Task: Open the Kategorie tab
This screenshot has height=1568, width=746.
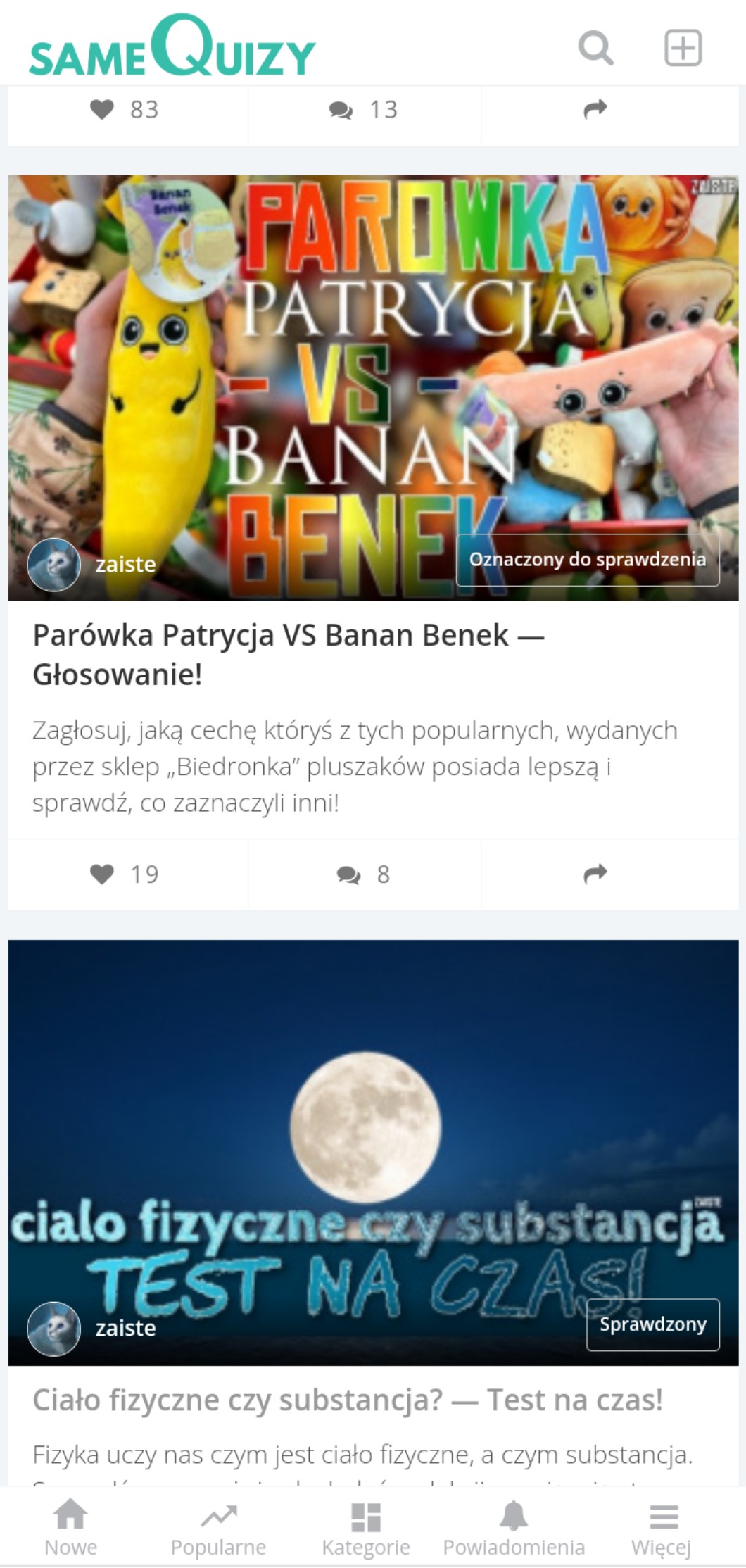Action: click(366, 1526)
